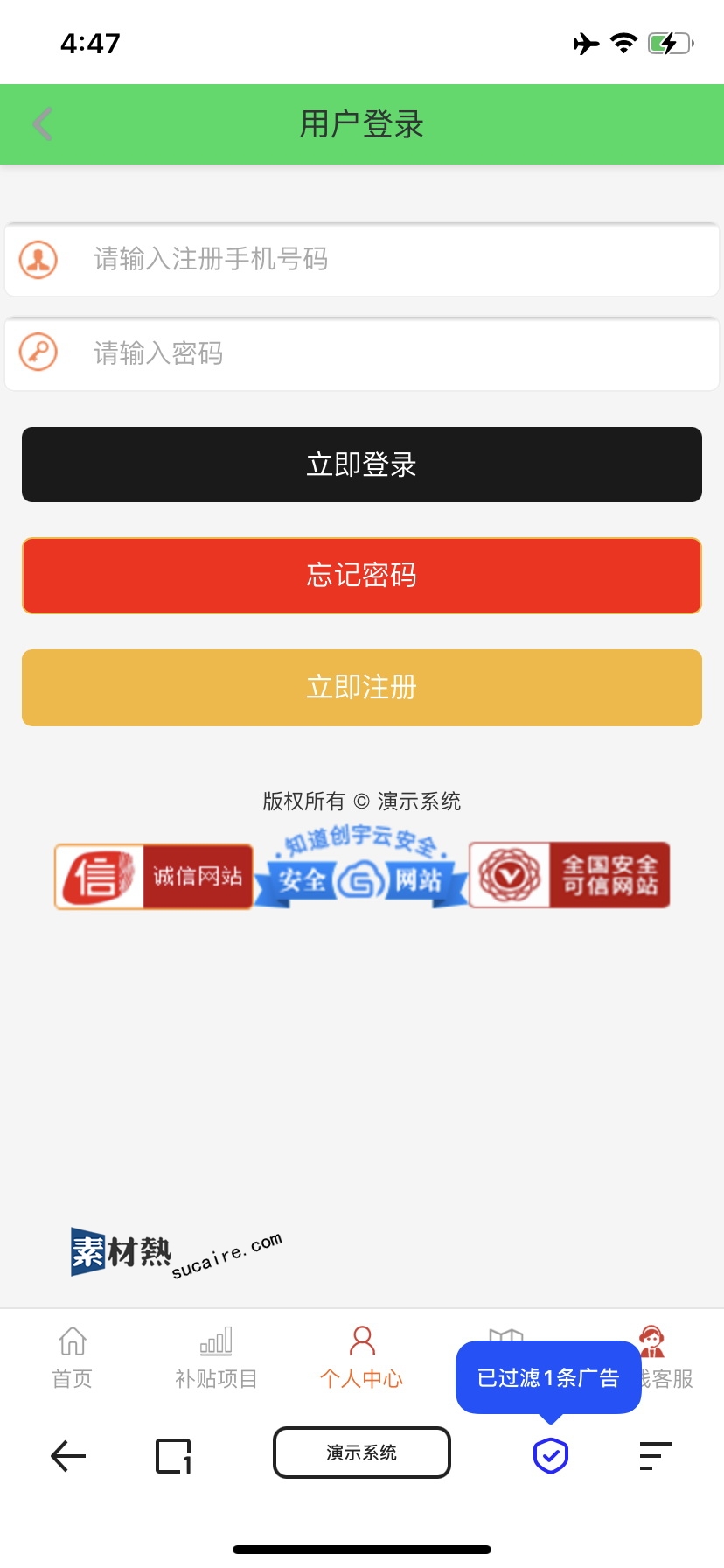724x1568 pixels.
Task: Select the 个人中心 tab
Action: [x=361, y=1358]
